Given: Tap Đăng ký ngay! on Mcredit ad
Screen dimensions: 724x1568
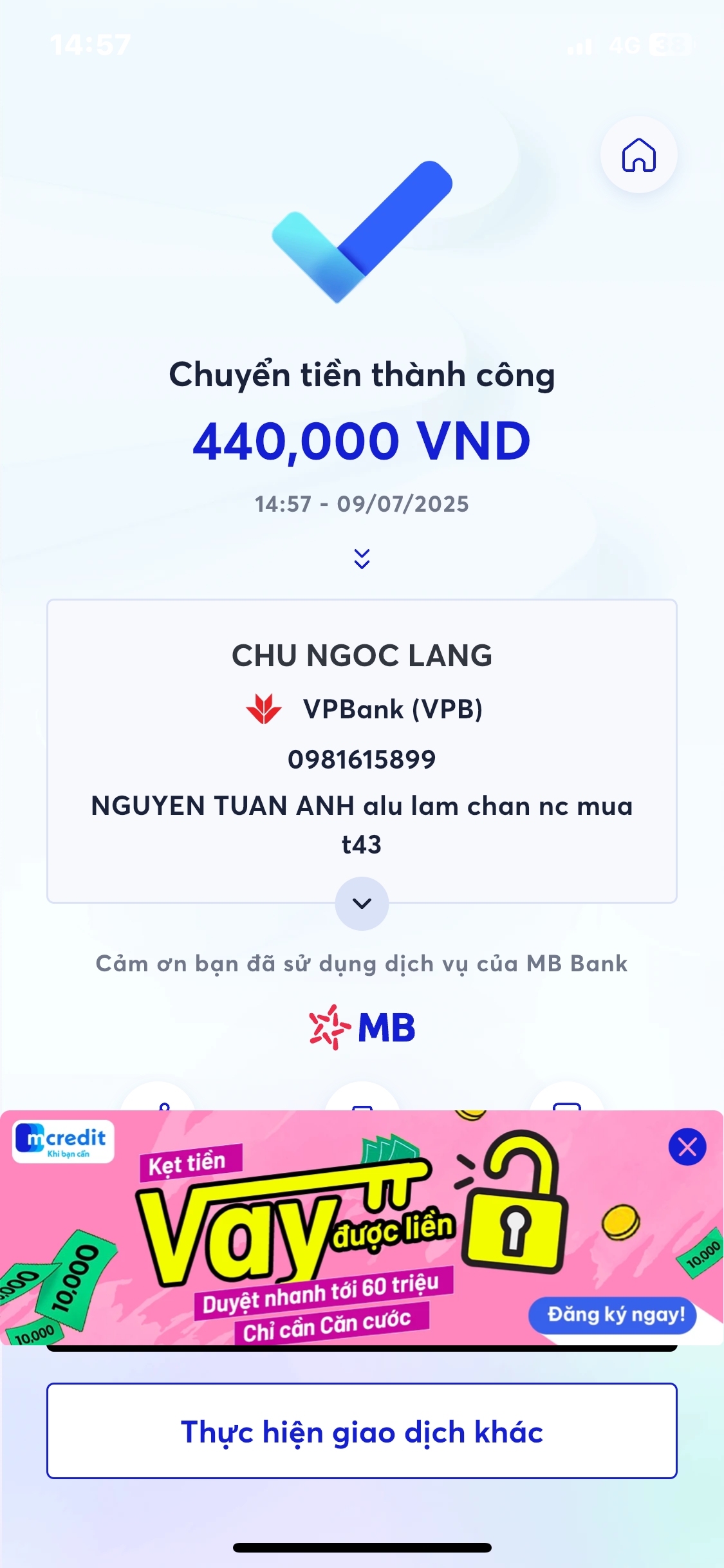Looking at the screenshot, I should (x=615, y=1314).
